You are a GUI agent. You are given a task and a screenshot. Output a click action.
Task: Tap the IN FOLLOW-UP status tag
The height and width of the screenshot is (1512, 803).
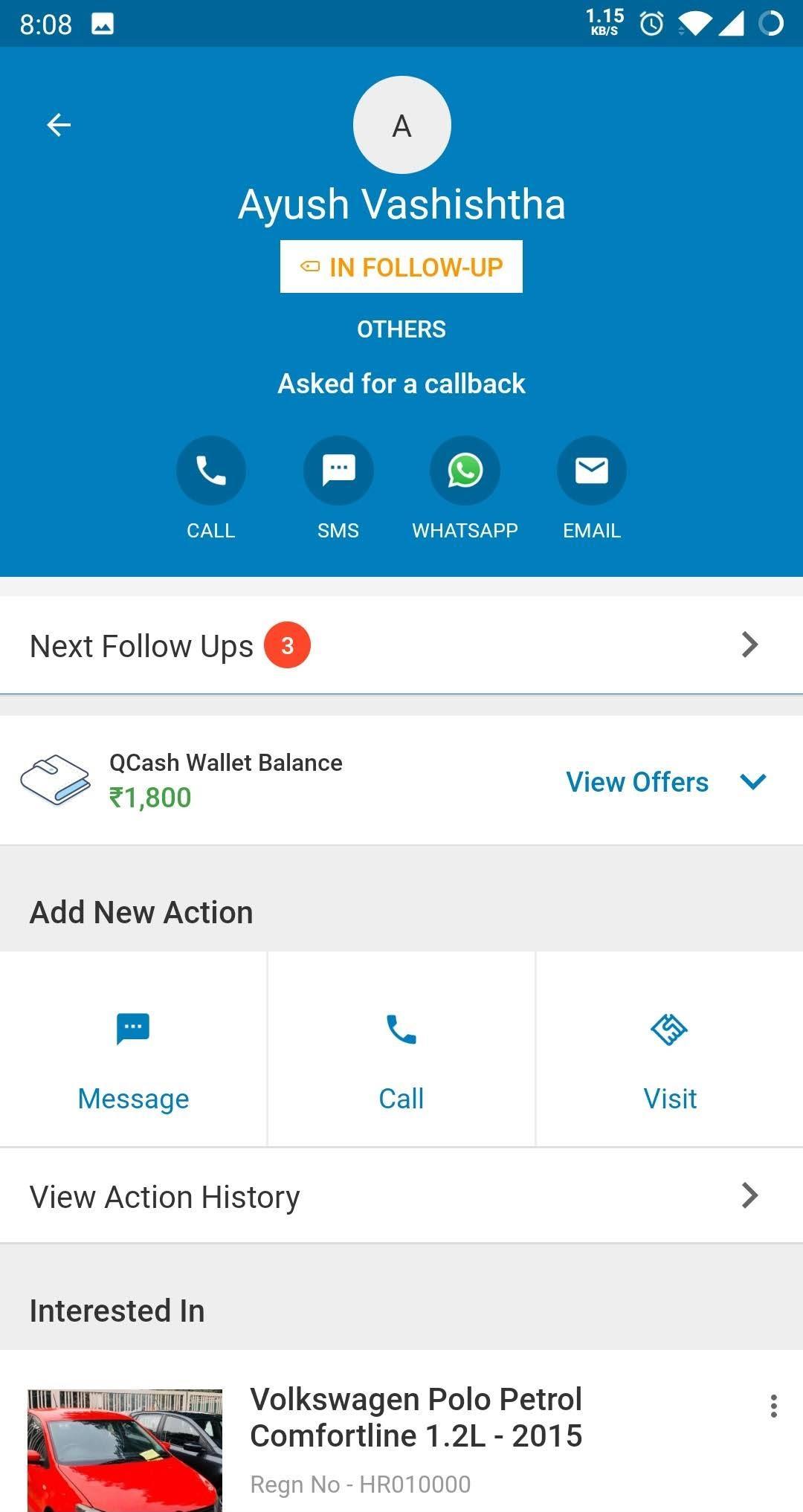pyautogui.click(x=401, y=267)
